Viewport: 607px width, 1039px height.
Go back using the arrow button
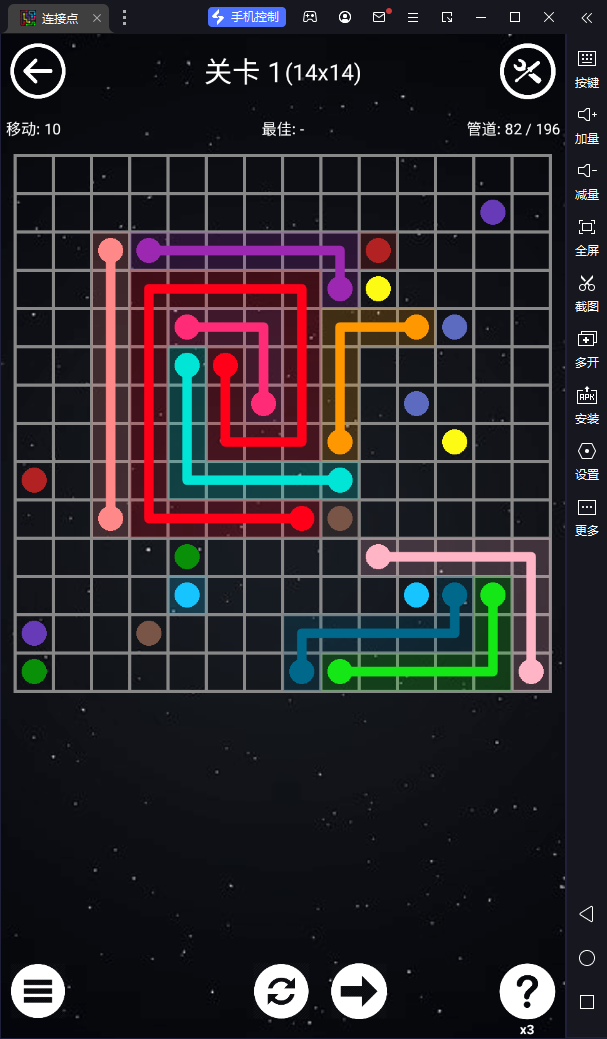(38, 71)
